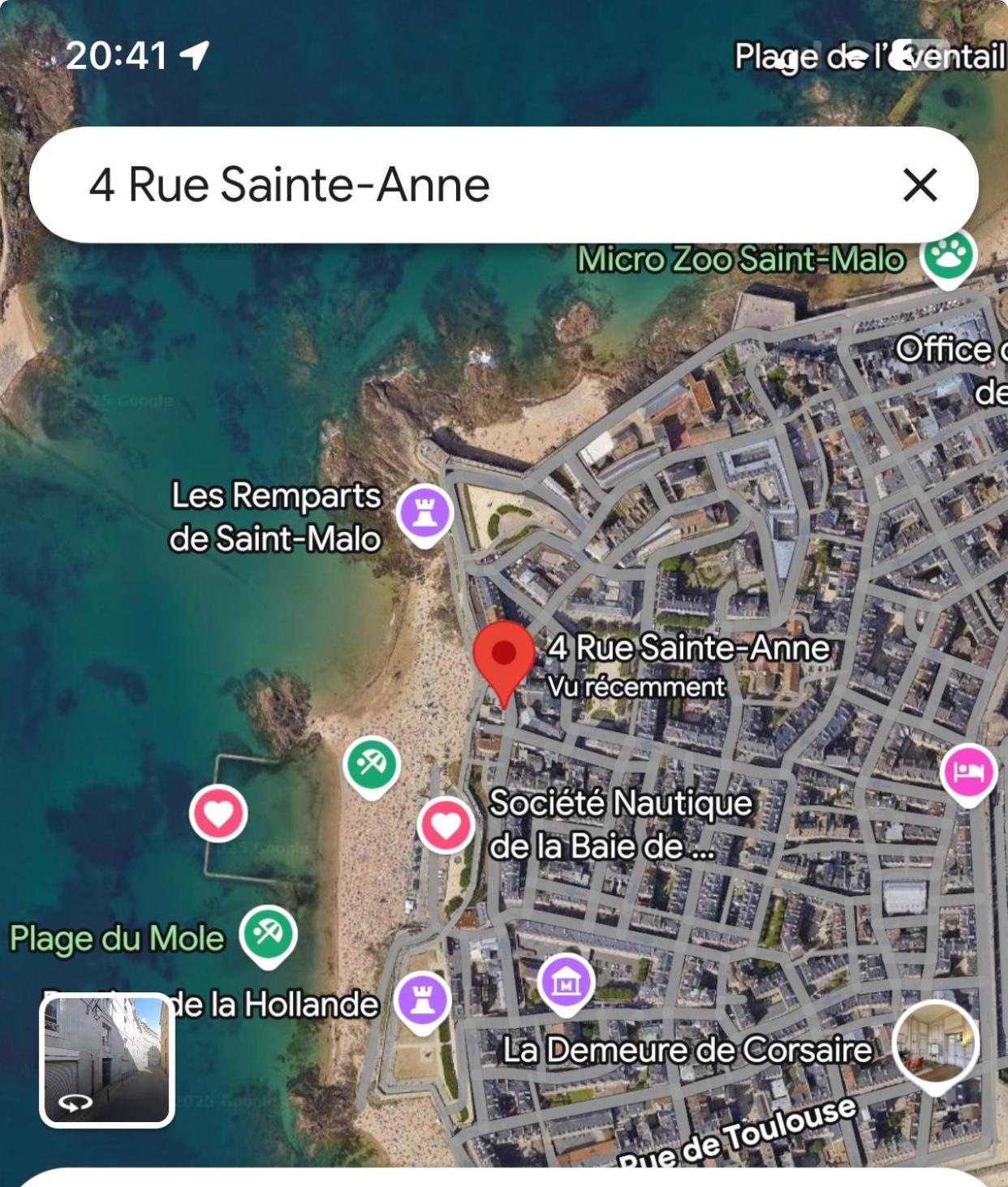Clear the 4 Rue Sainte-Anne search
The width and height of the screenshot is (1008, 1187).
point(920,185)
